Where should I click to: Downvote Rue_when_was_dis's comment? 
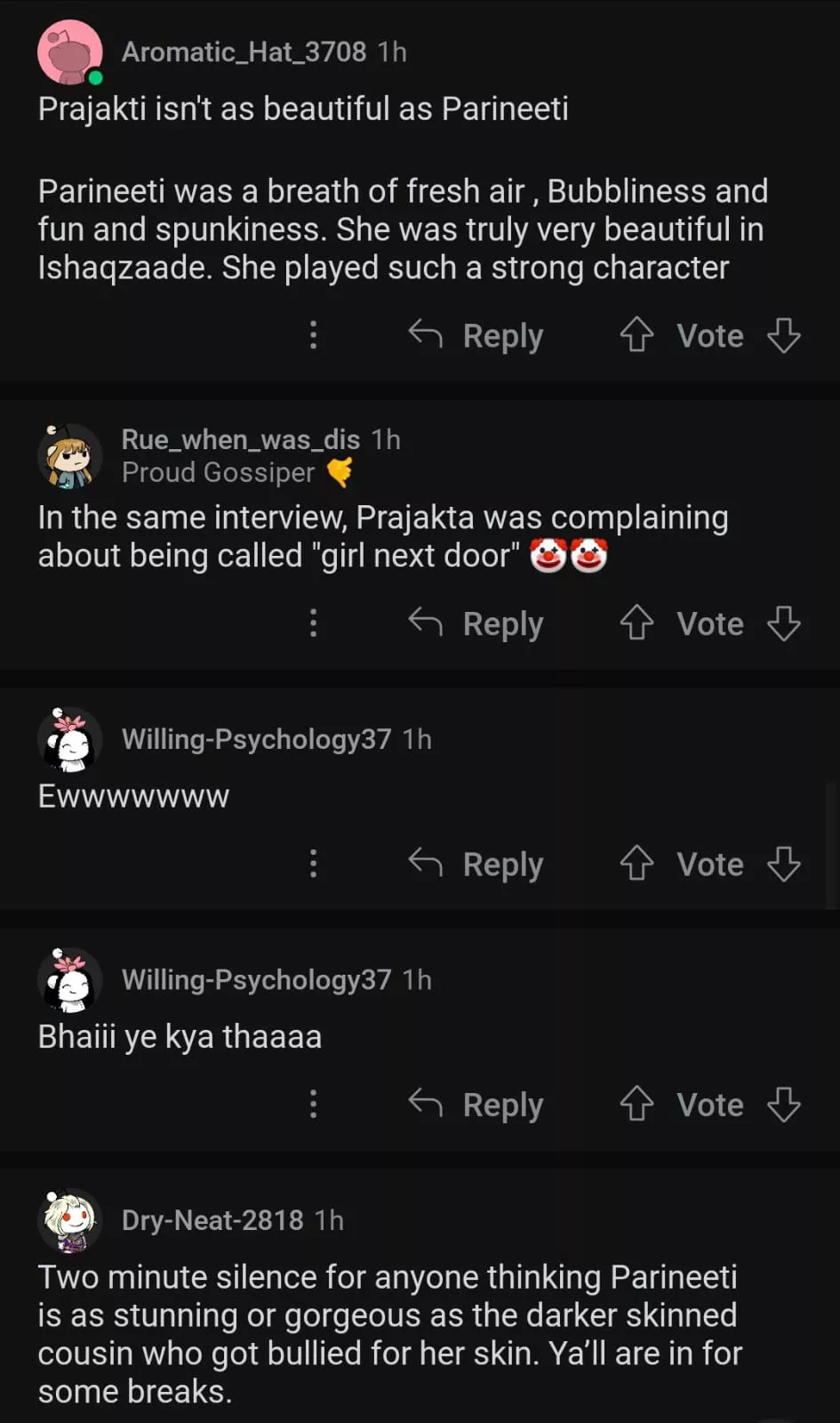(x=783, y=623)
